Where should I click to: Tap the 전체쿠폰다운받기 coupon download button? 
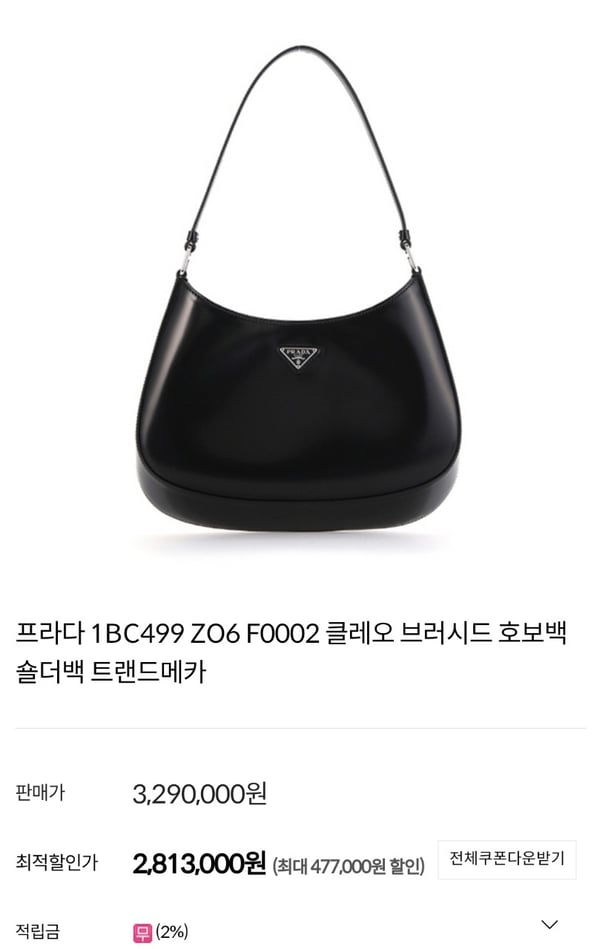point(507,858)
